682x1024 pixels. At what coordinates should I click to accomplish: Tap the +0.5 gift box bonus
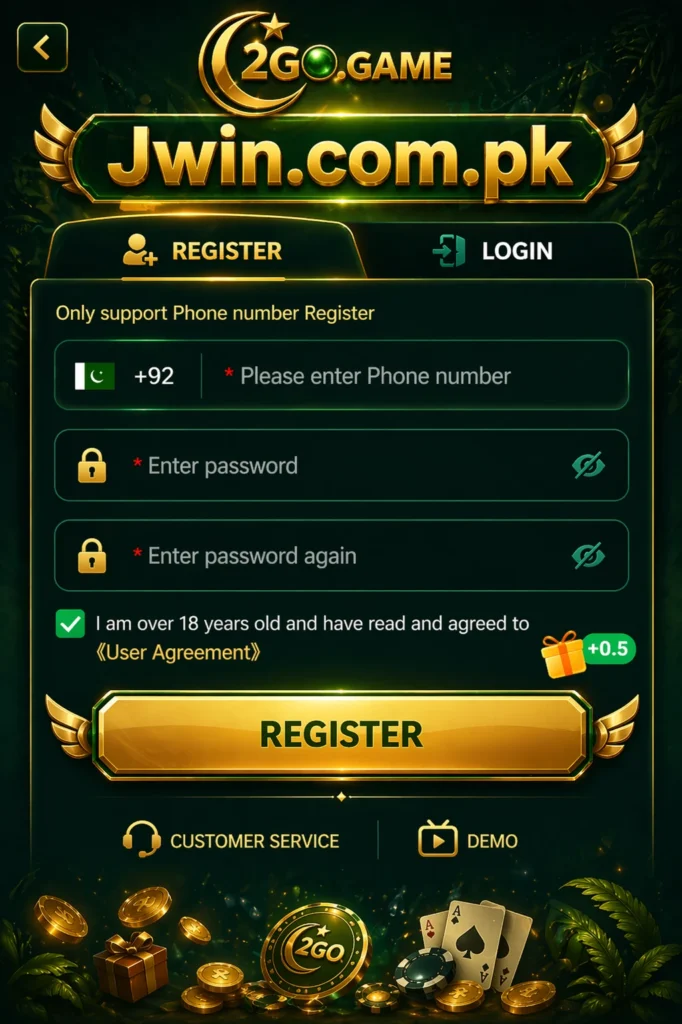click(587, 652)
